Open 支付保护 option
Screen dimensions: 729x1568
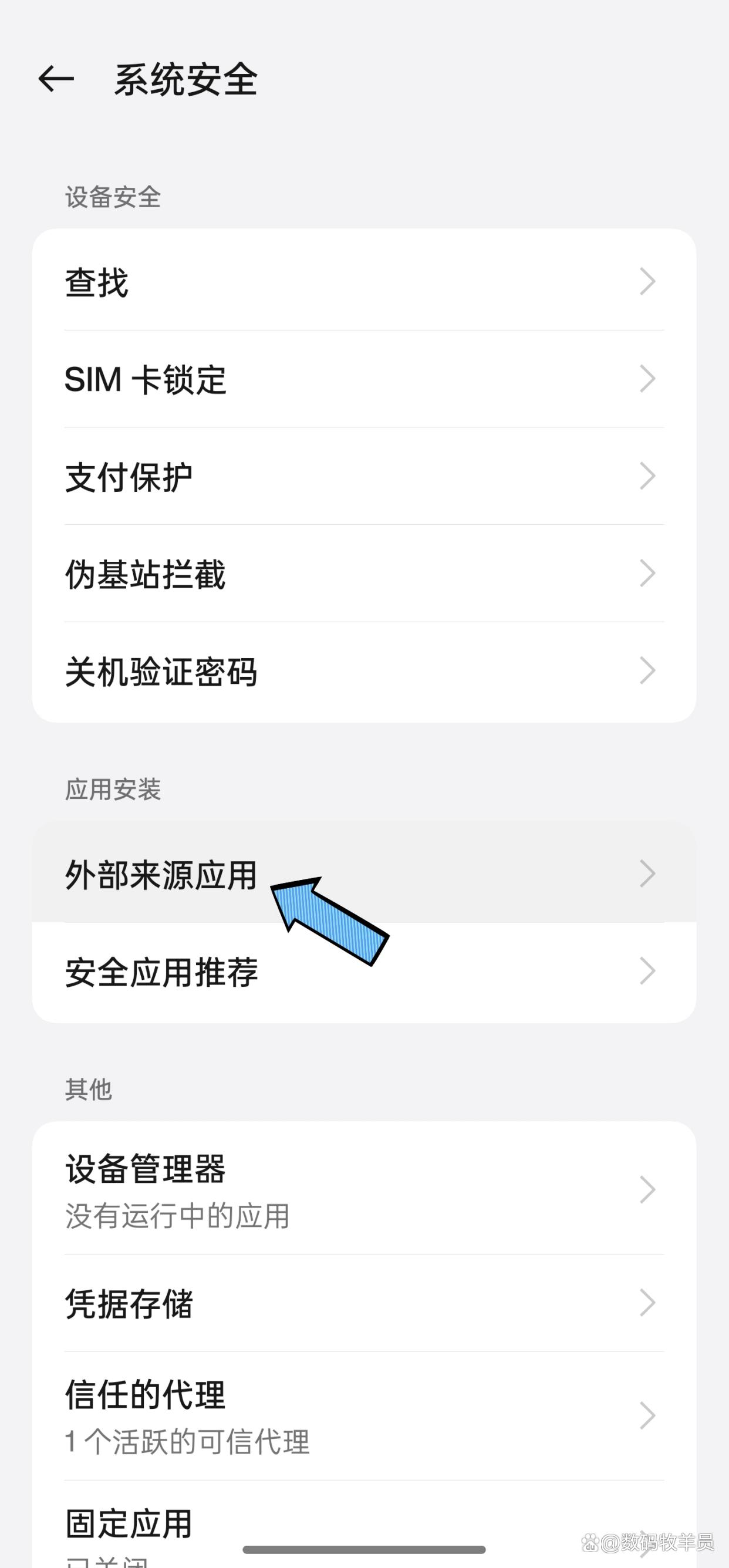tap(364, 477)
